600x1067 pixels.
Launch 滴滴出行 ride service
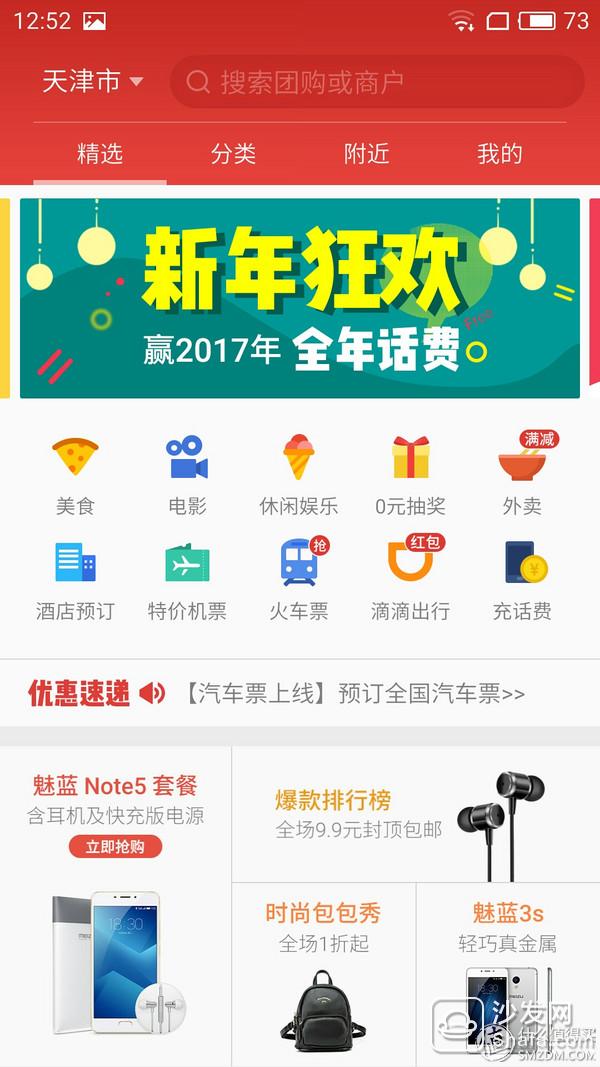410,580
